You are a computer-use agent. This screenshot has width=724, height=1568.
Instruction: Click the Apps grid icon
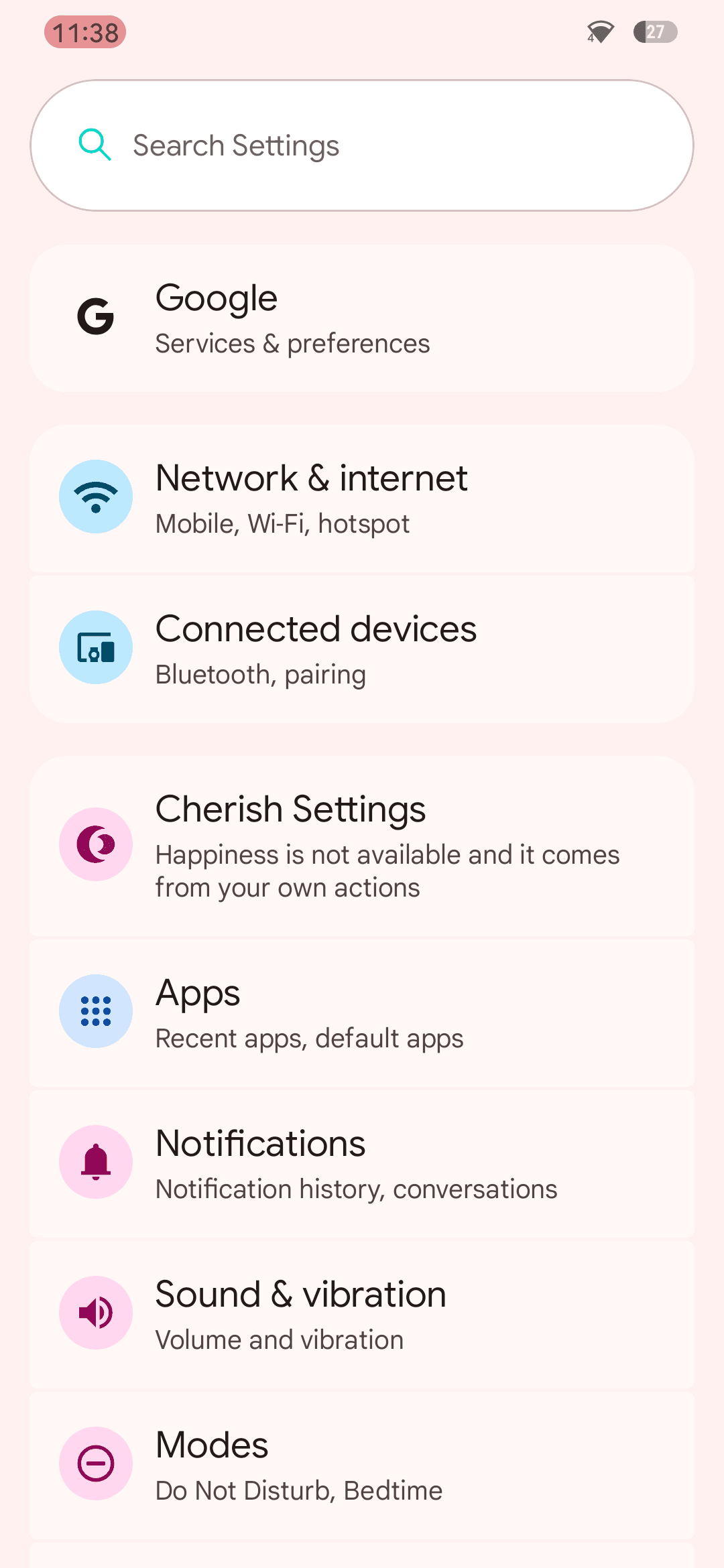pyautogui.click(x=95, y=1011)
